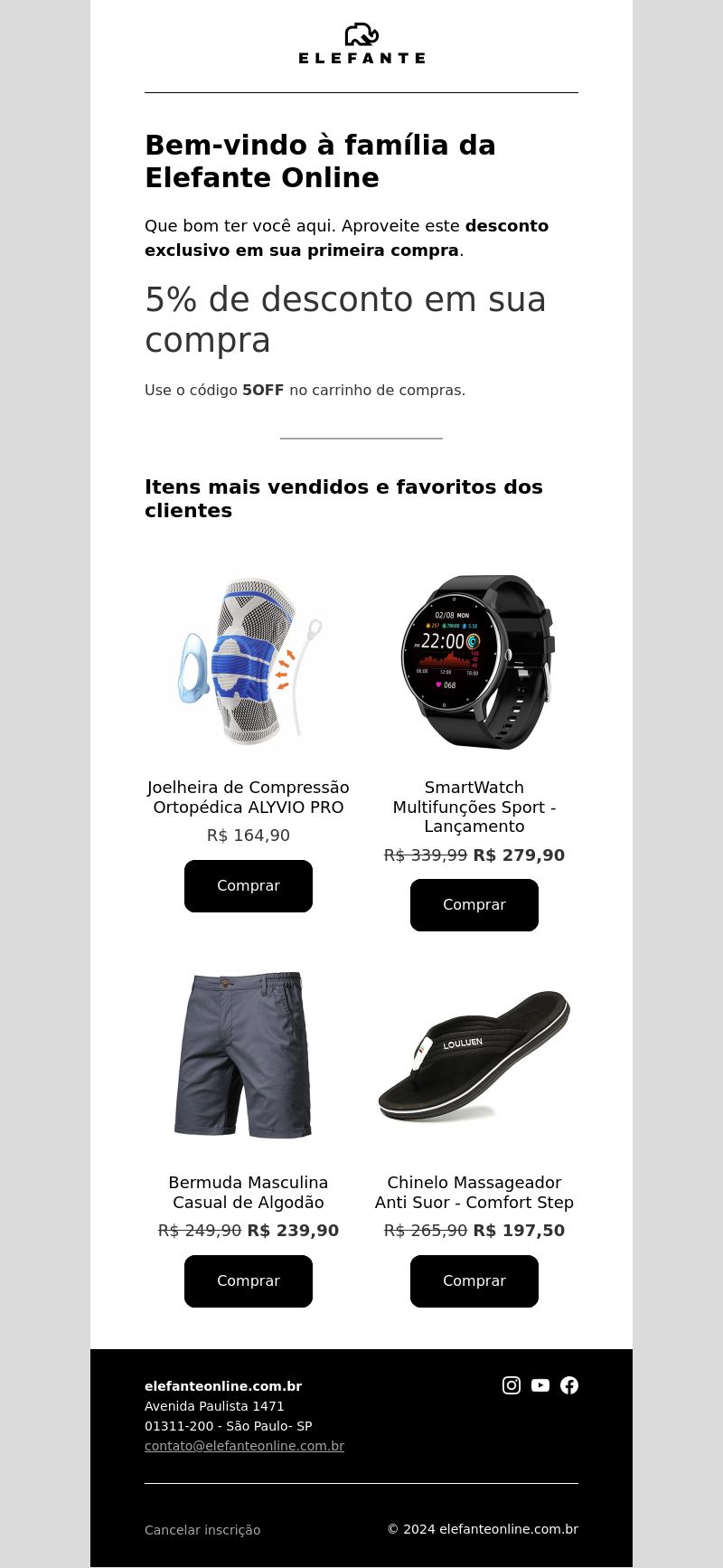Open the smartwatch product image

[x=474, y=660]
